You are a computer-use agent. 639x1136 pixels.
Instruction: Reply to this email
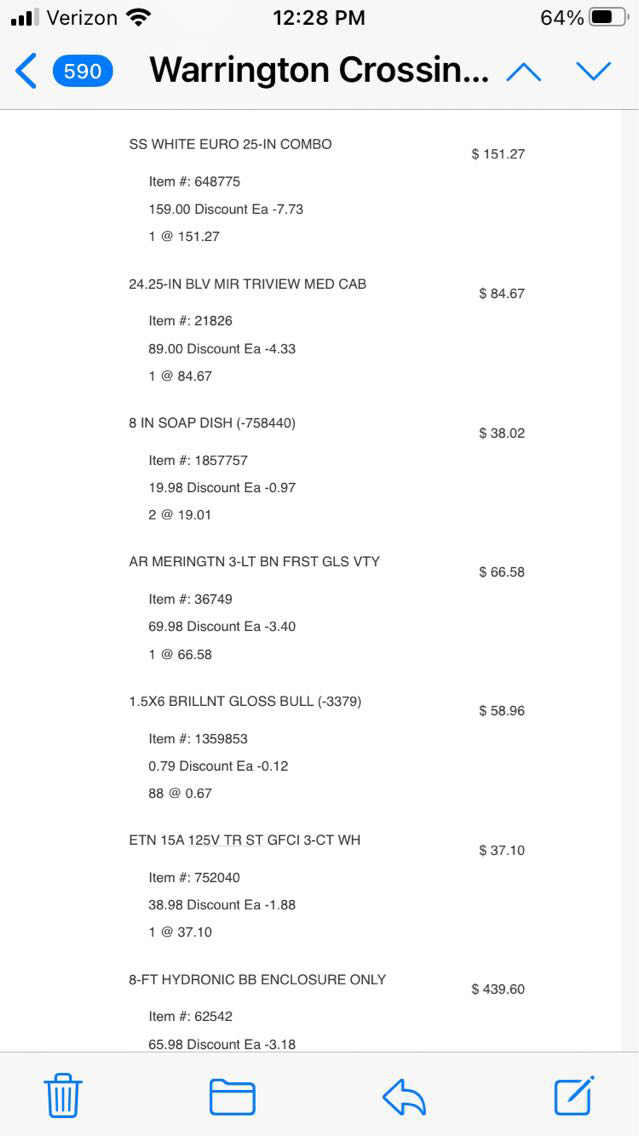405,1097
